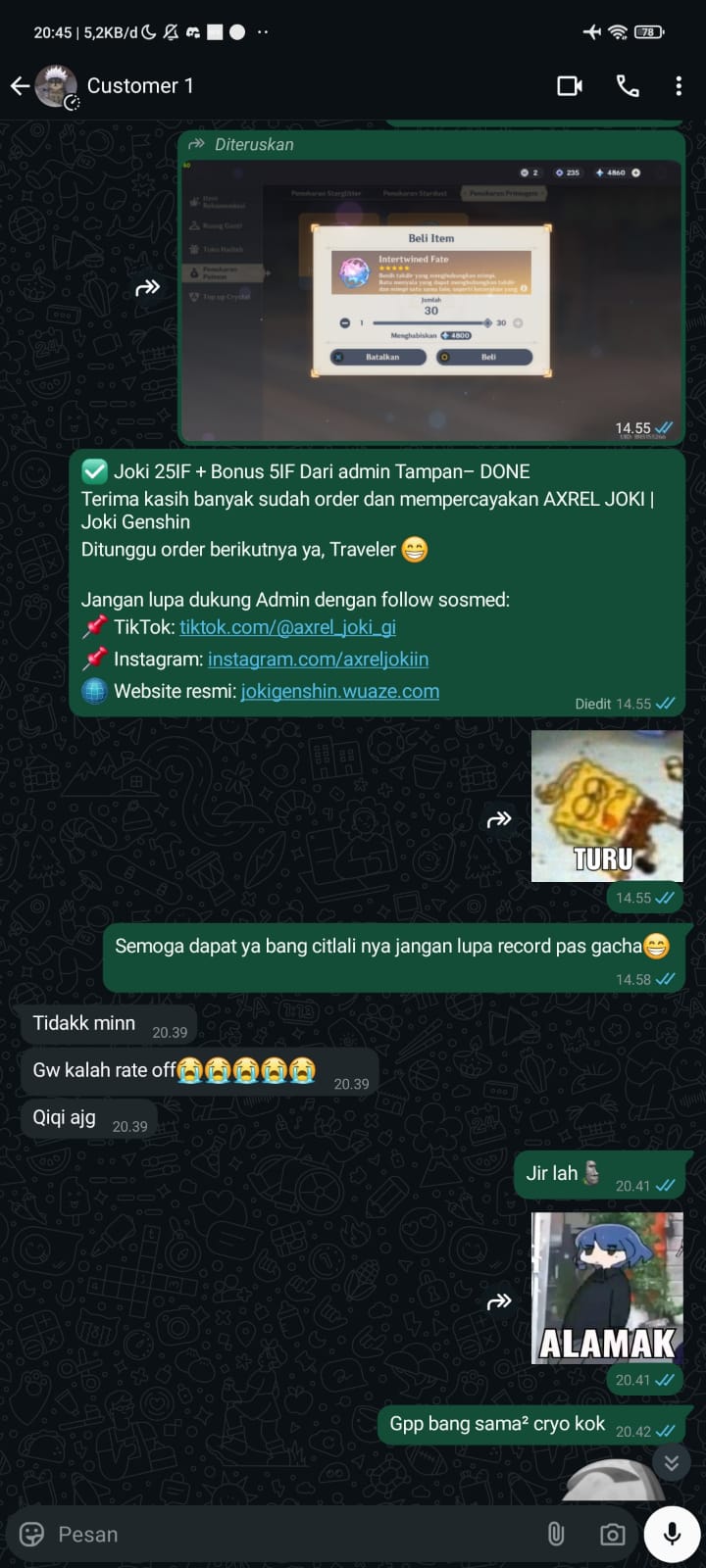This screenshot has height=1568, width=706.
Task: Forward the TURU sticker
Action: [x=499, y=819]
